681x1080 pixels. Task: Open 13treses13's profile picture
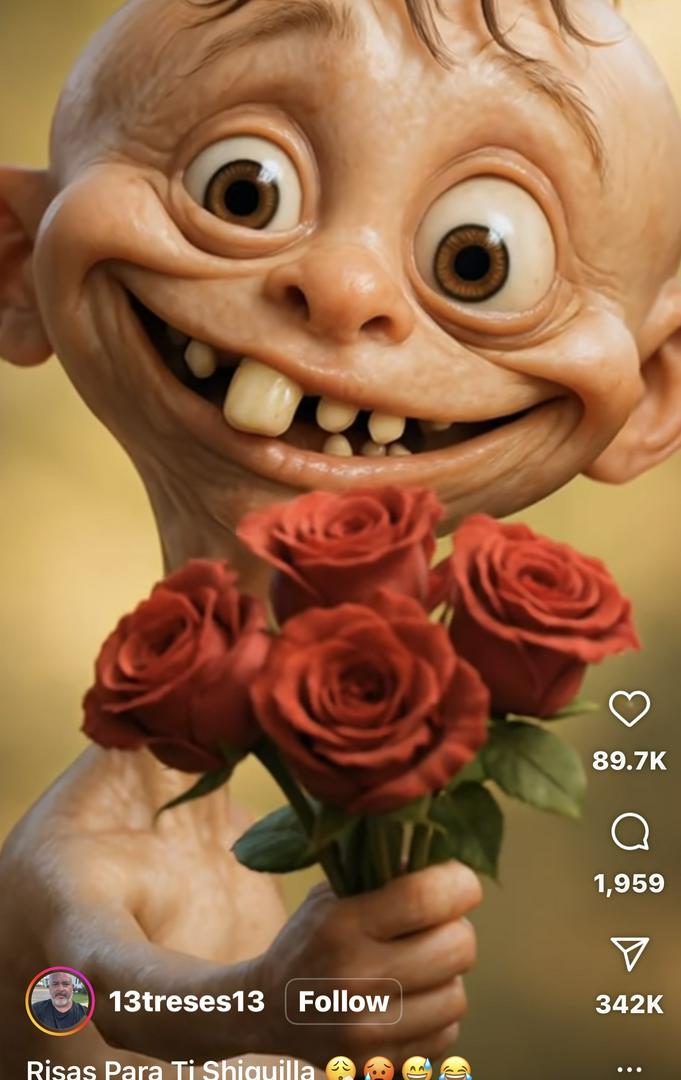click(60, 1001)
